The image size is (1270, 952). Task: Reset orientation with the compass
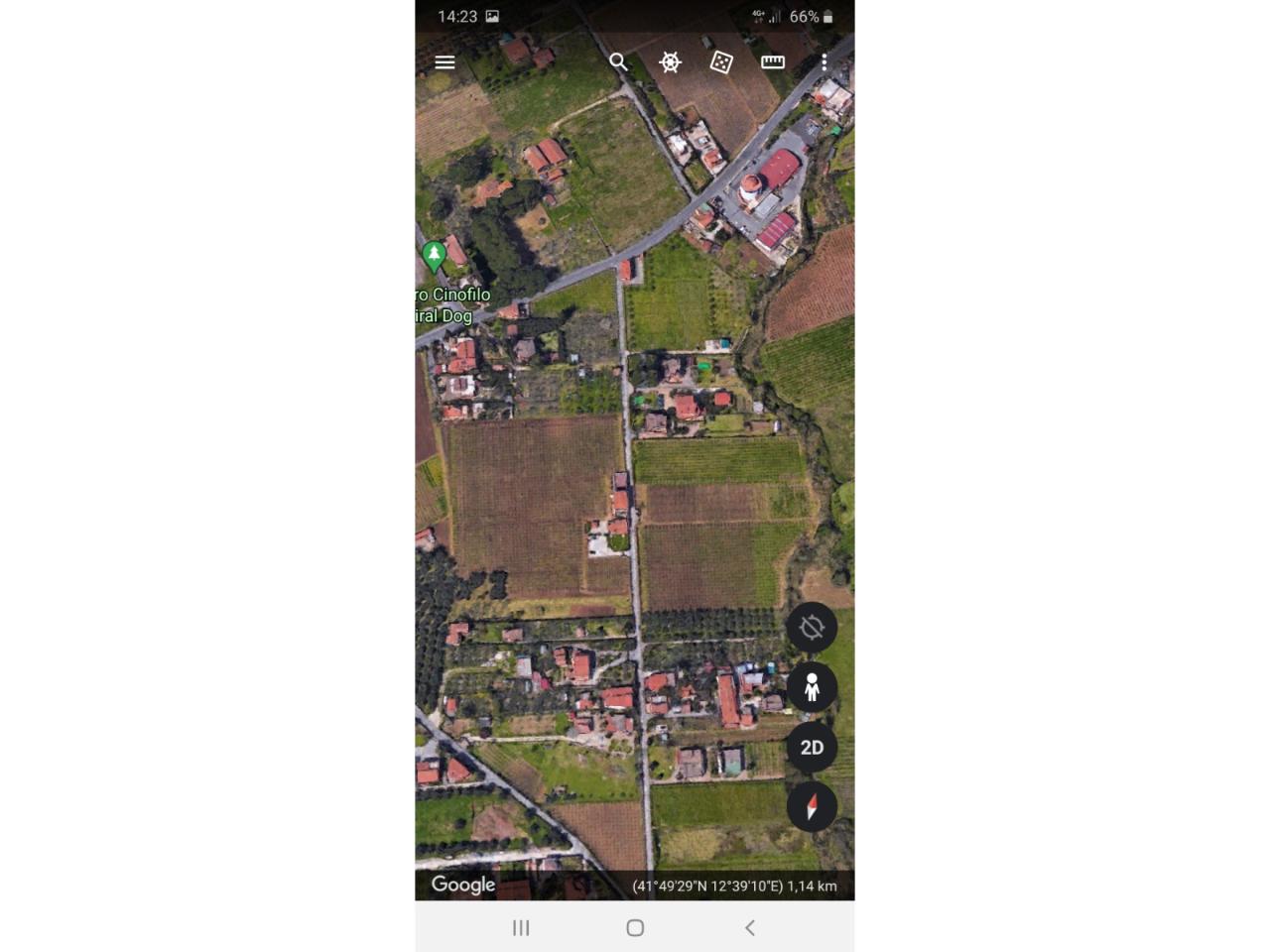[x=812, y=806]
